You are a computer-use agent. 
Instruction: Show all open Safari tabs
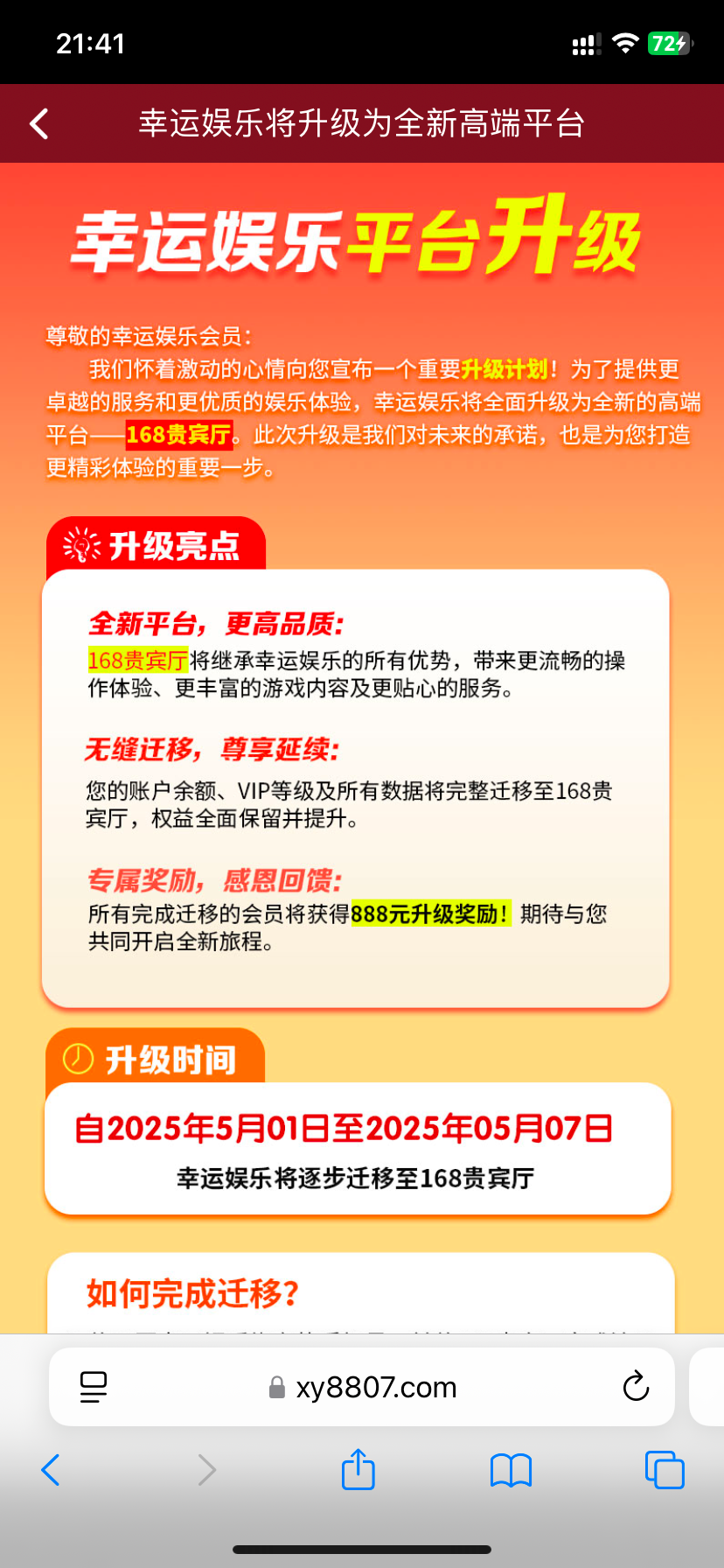pos(665,1470)
